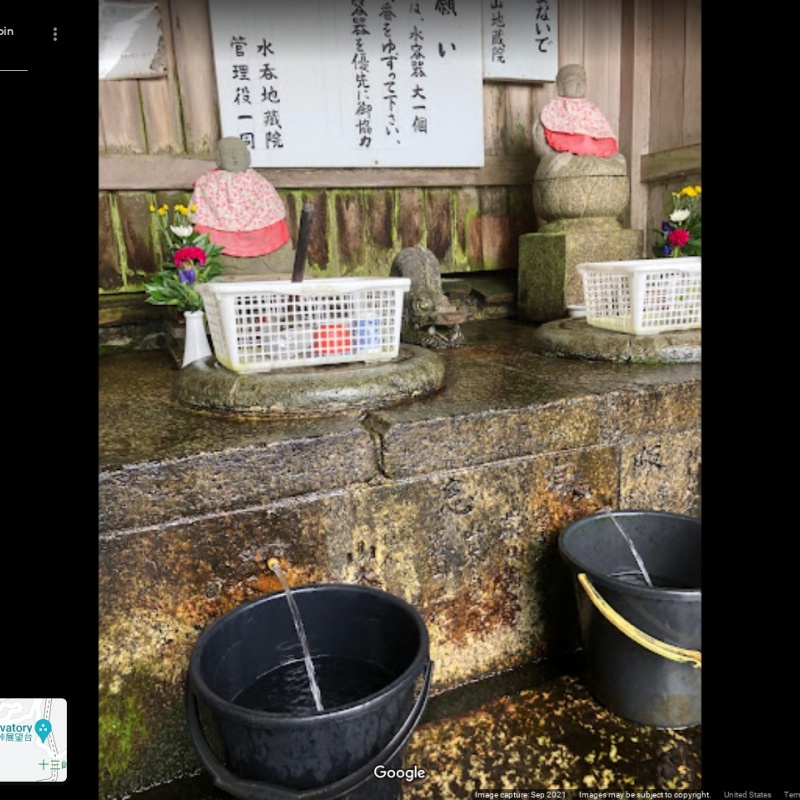Image resolution: width=800 pixels, height=800 pixels.
Task: Open the mini map thumbnail
Action: (x=33, y=740)
